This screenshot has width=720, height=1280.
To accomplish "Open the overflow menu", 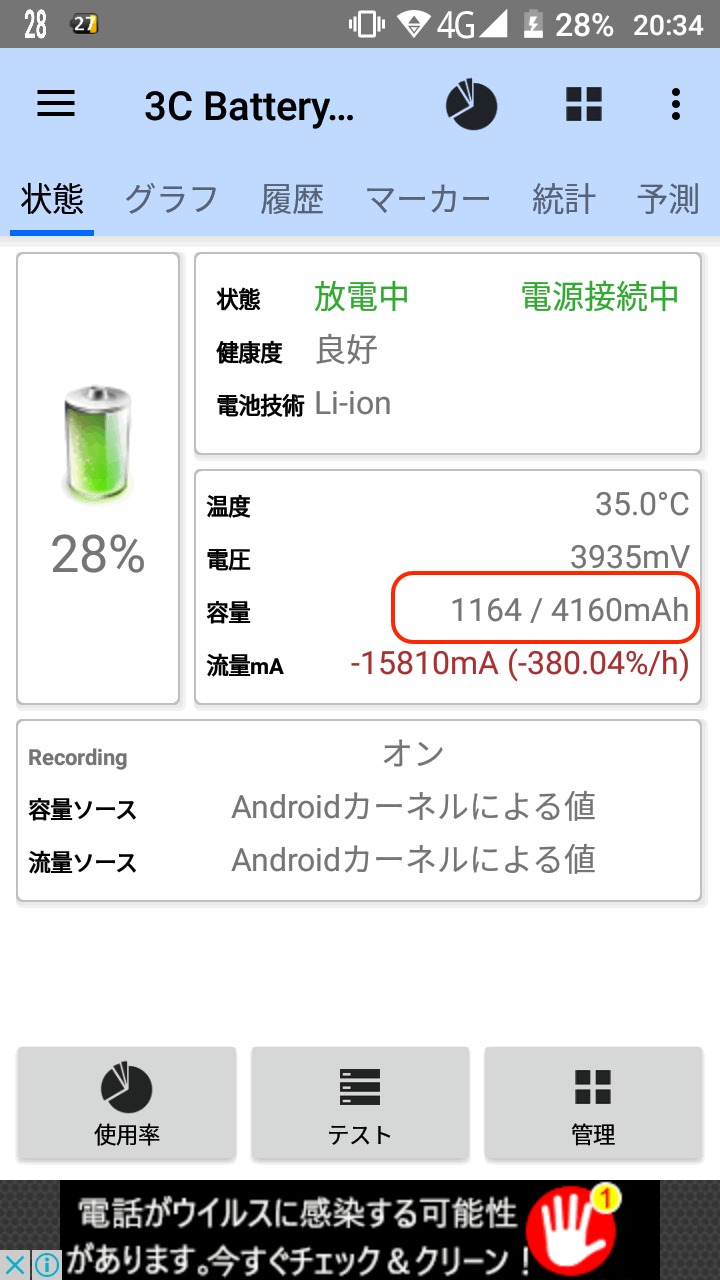I will [x=676, y=104].
